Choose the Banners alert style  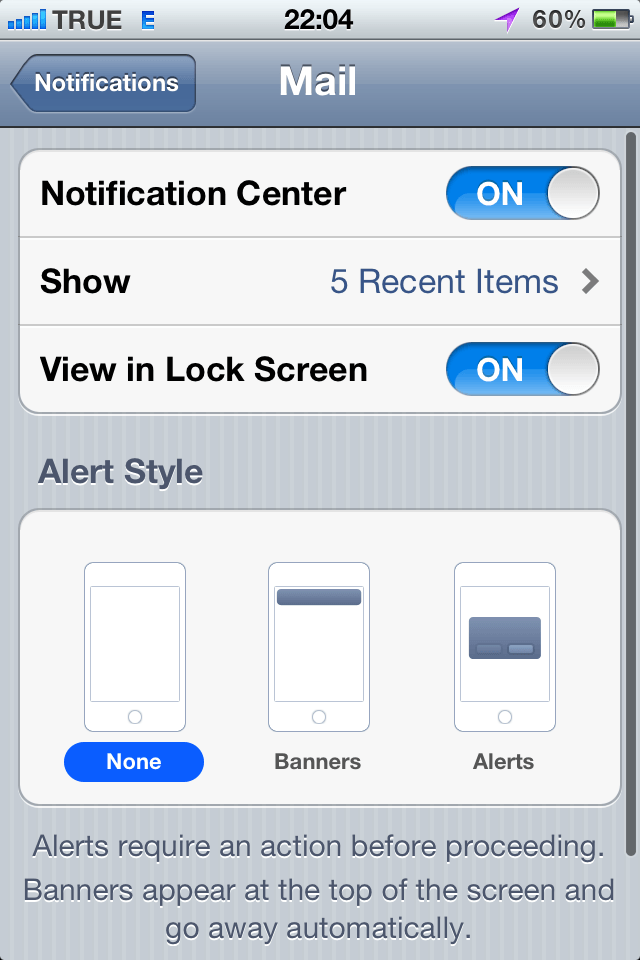318,670
